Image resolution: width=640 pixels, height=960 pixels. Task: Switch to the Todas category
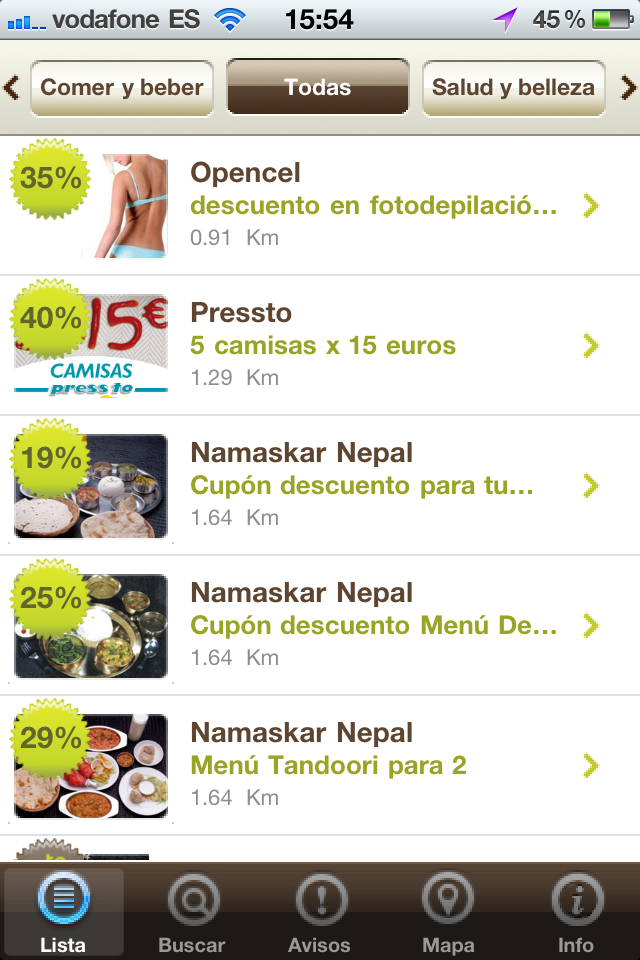point(318,87)
